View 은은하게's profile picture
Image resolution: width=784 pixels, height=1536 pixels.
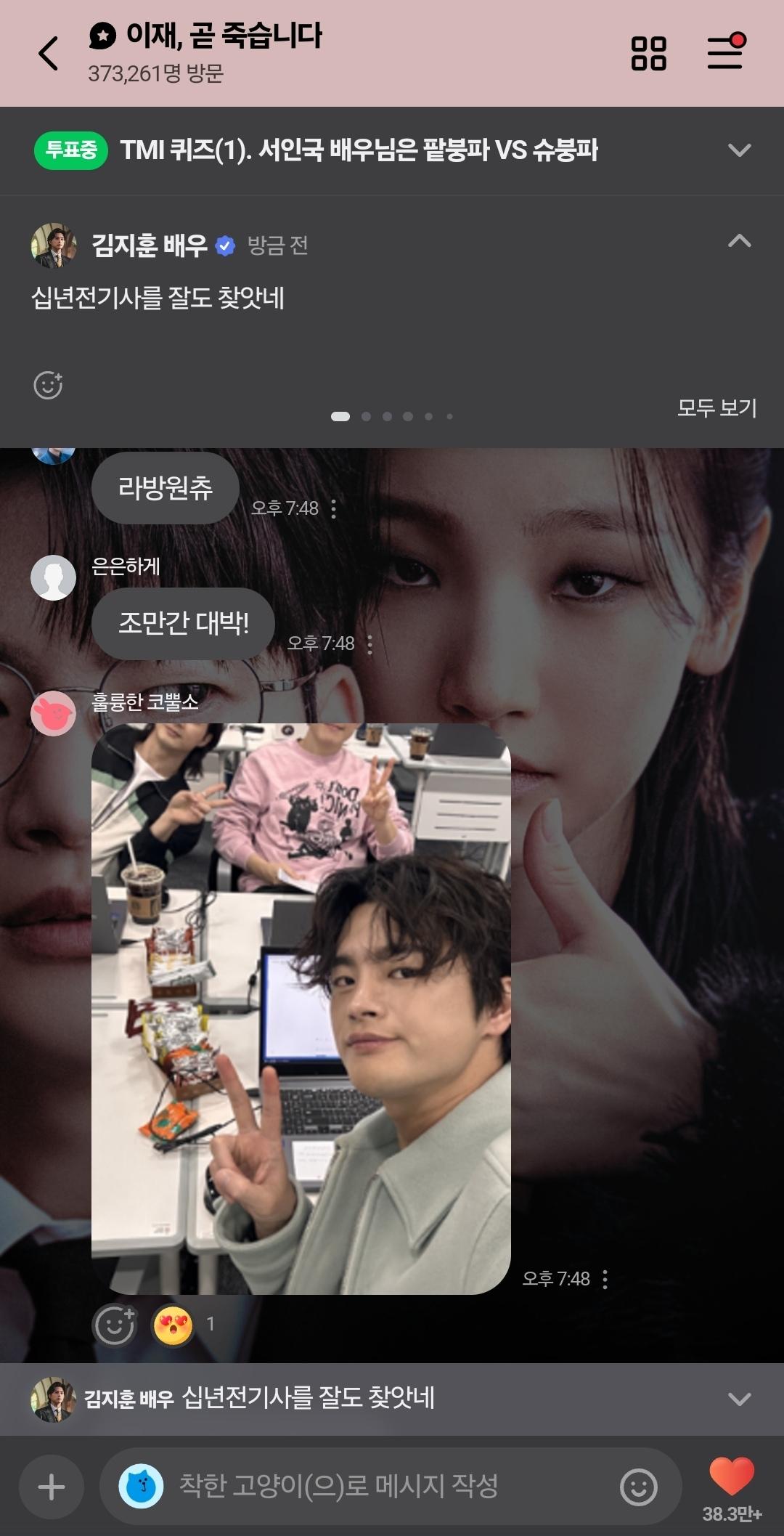point(53,578)
